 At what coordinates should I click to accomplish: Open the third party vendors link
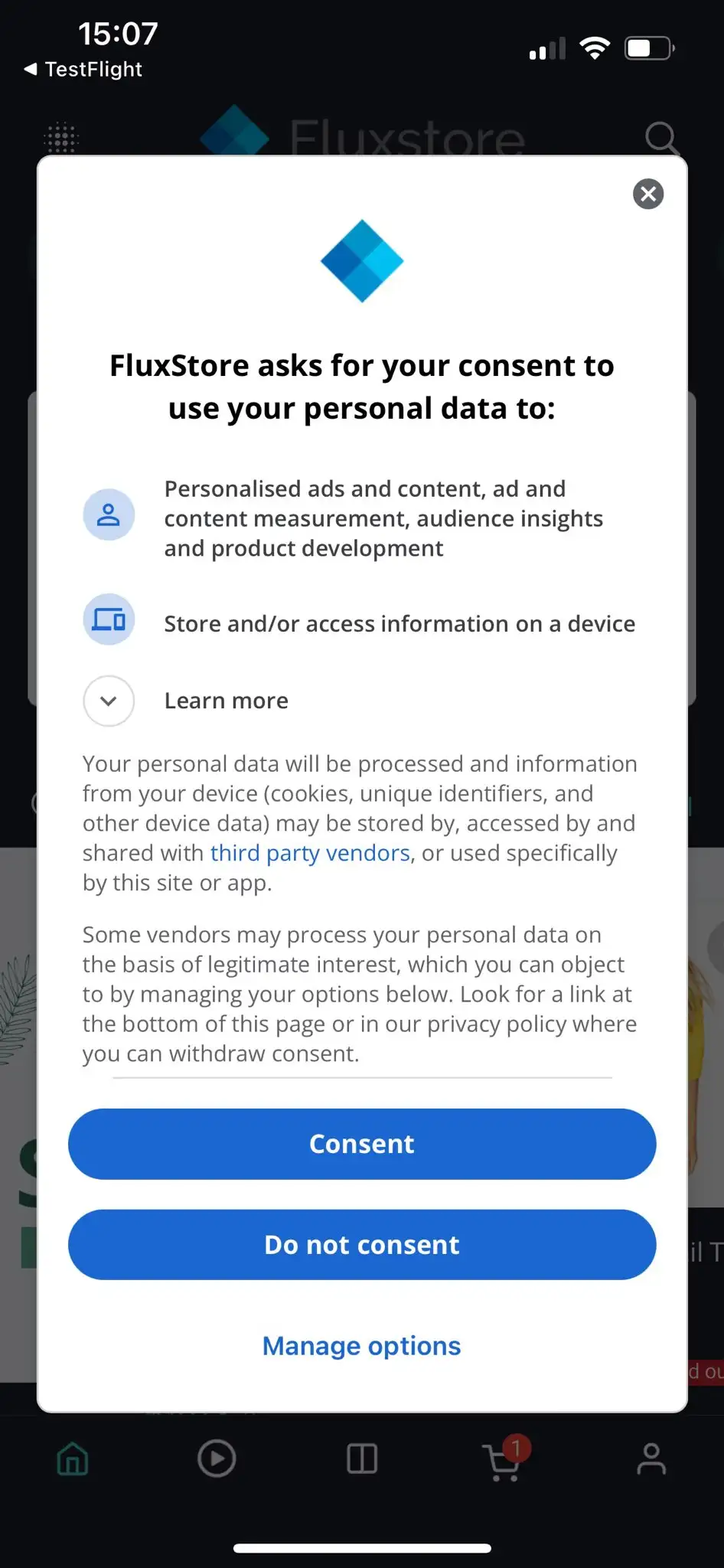coord(310,853)
